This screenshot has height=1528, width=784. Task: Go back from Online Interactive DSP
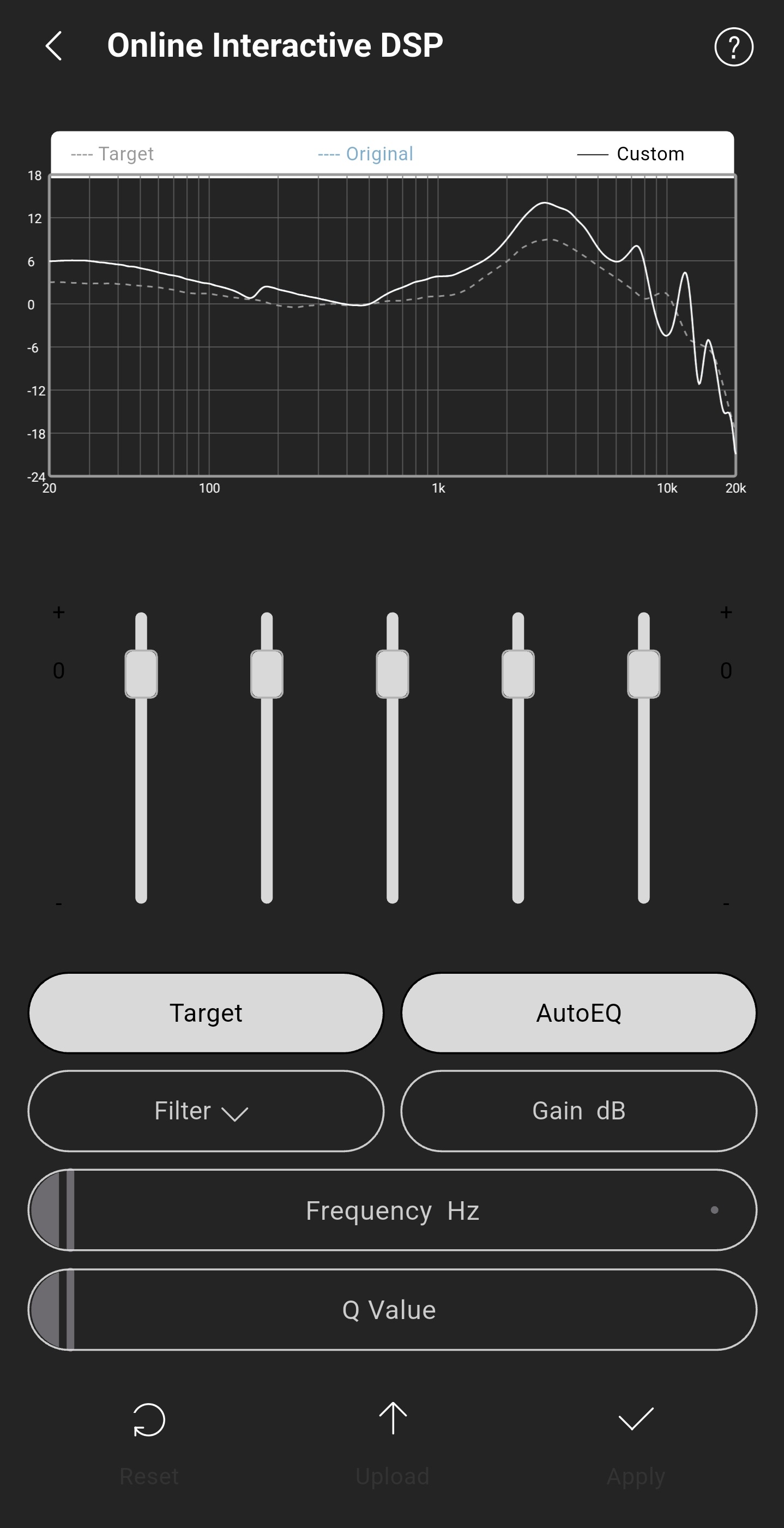(x=54, y=46)
